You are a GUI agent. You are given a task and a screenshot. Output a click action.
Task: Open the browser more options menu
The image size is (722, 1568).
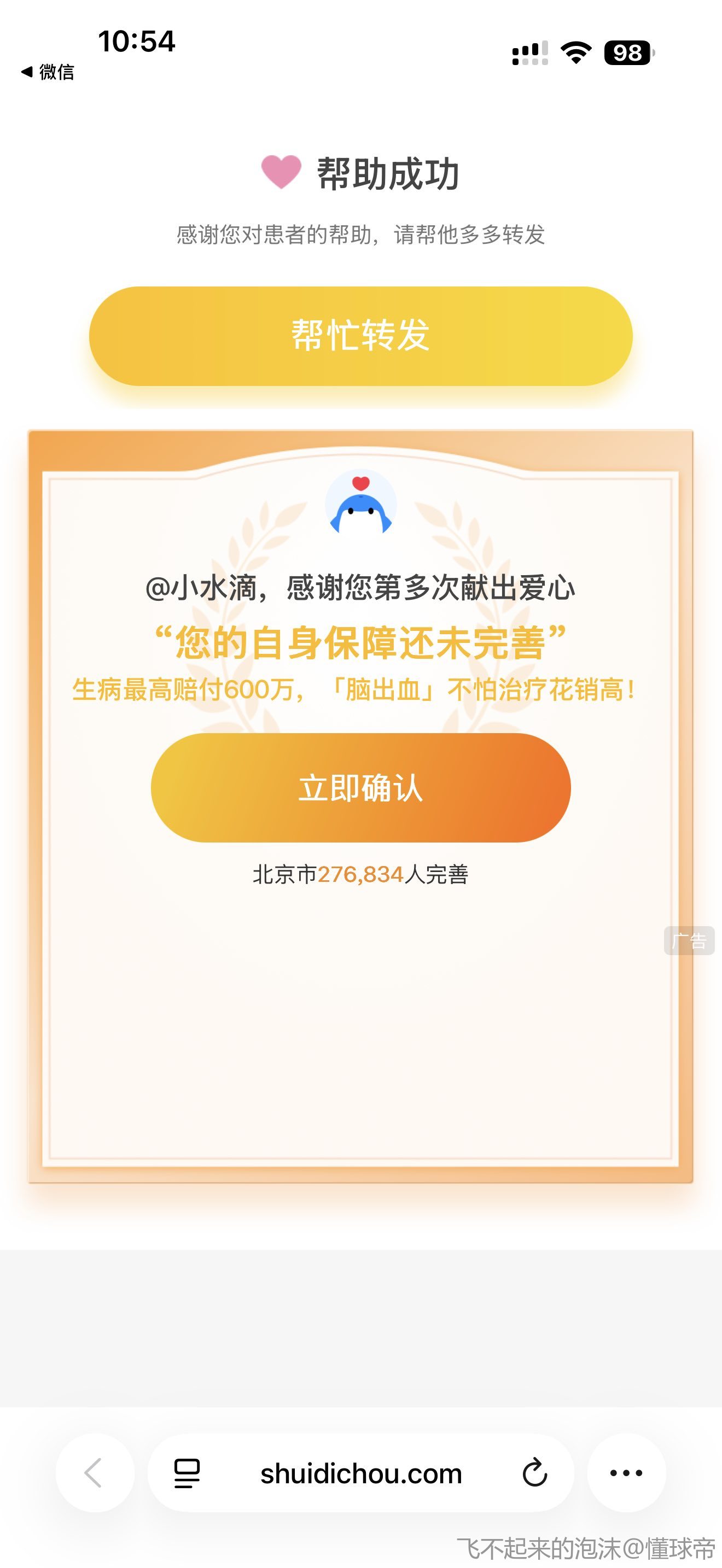(x=626, y=1473)
